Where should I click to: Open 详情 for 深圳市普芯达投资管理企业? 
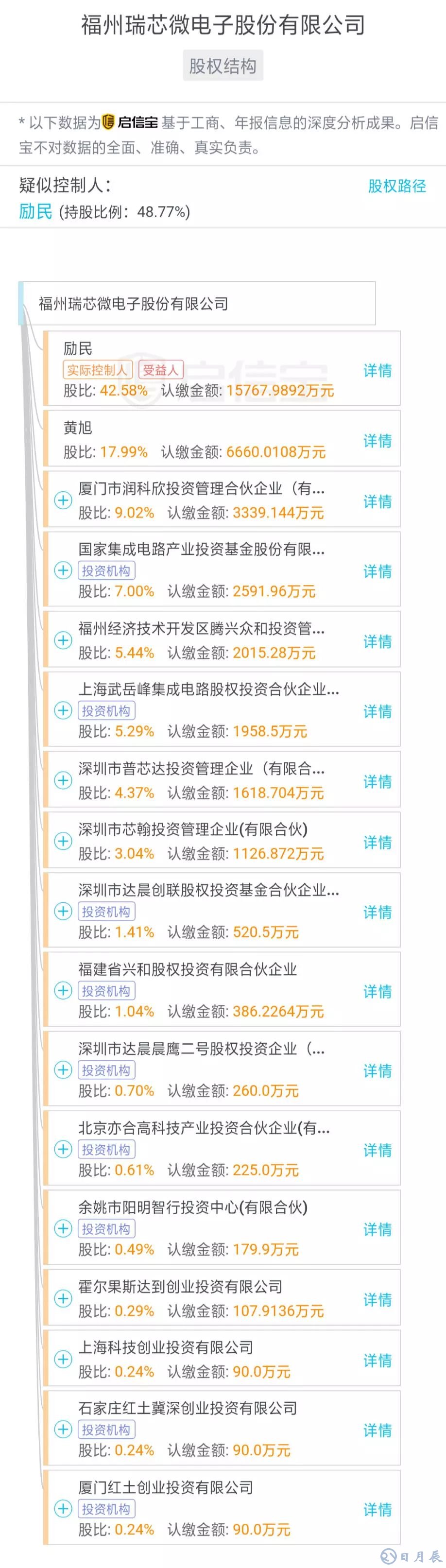point(377,781)
